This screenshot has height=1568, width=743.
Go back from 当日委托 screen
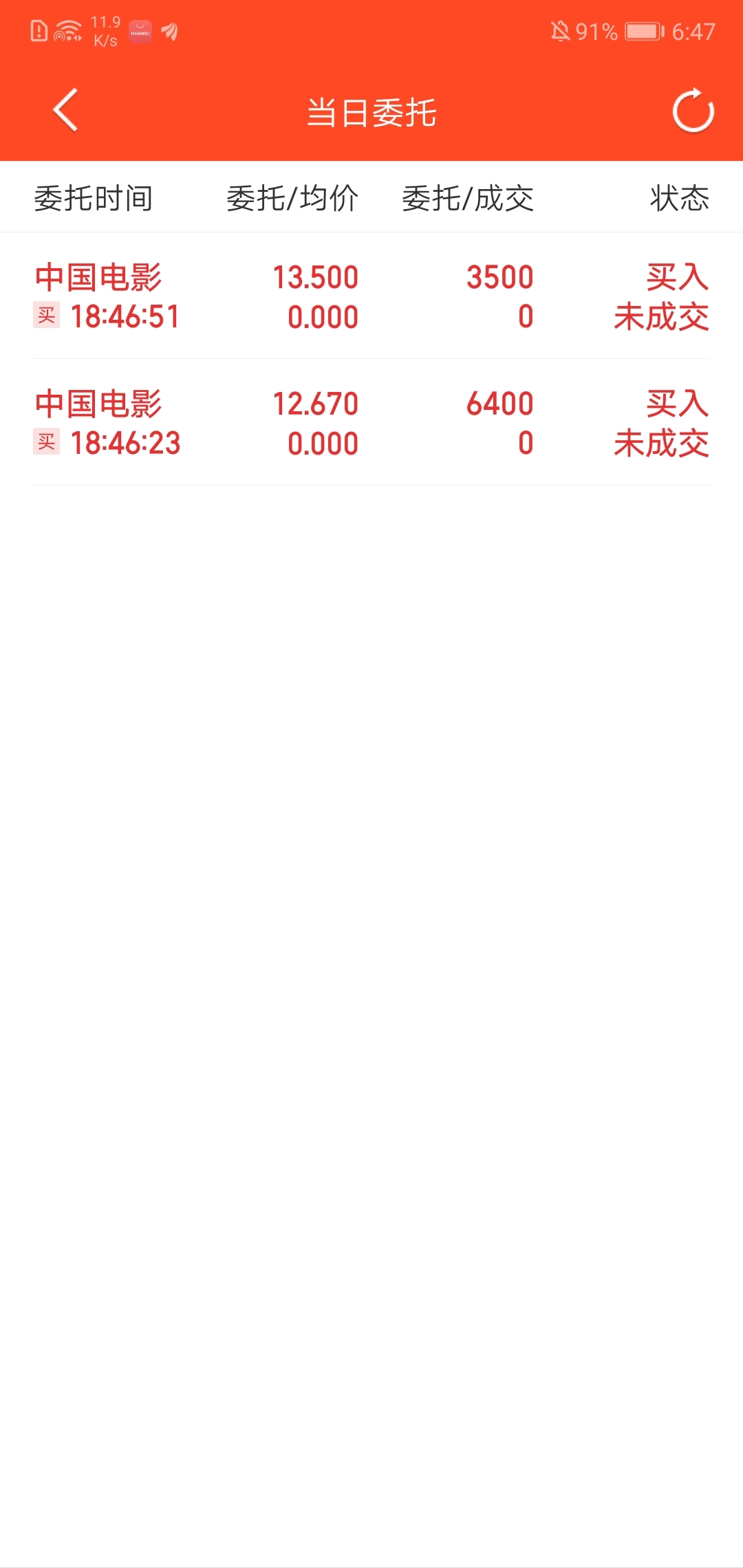pos(65,110)
